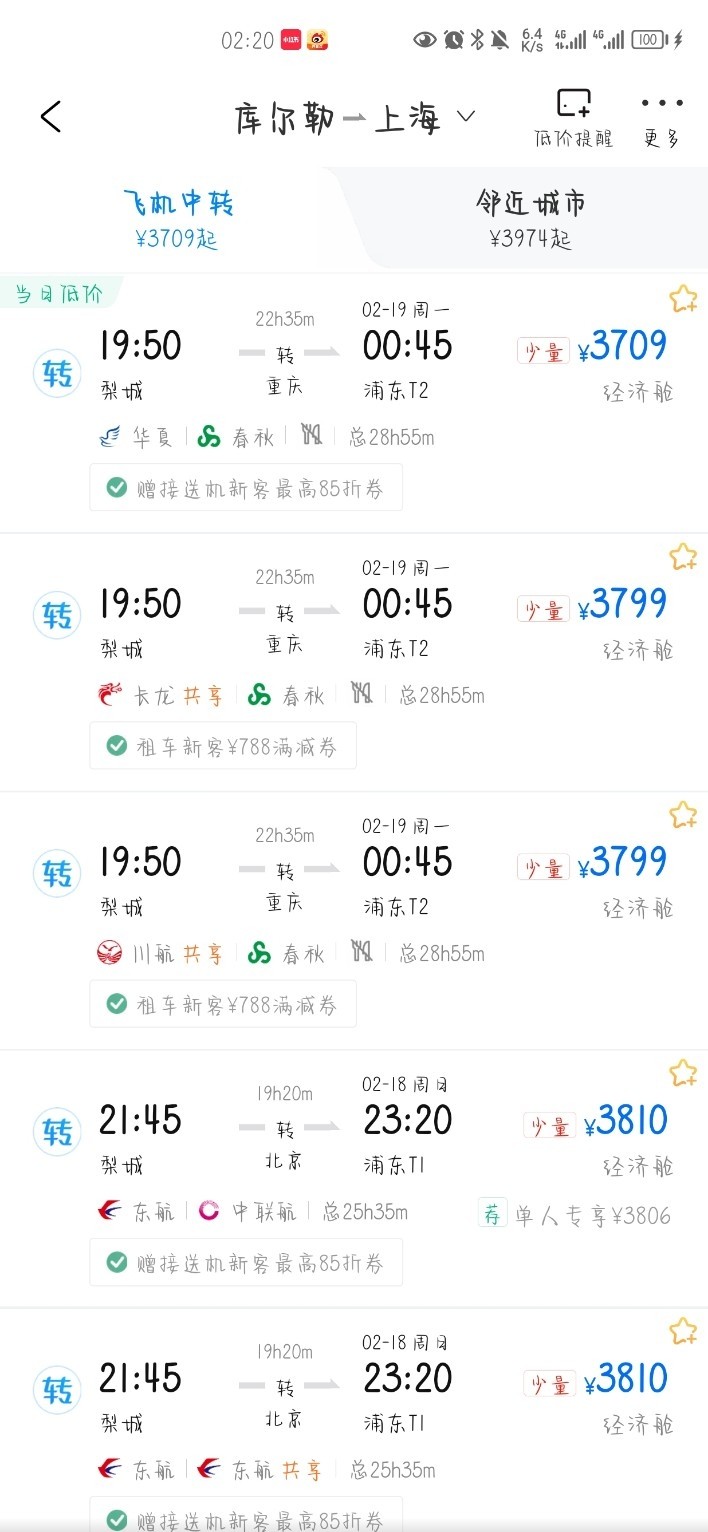Select the 飞机中转 tab
The width and height of the screenshot is (708, 1532).
[x=177, y=219]
